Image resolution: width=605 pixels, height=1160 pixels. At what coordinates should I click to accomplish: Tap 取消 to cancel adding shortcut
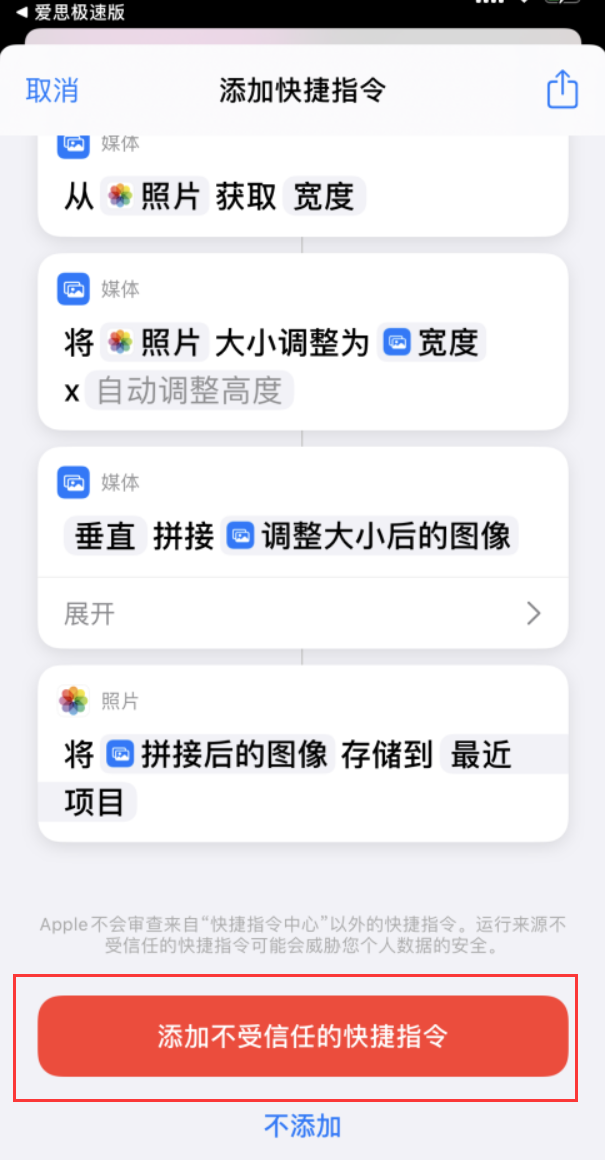[x=52, y=90]
